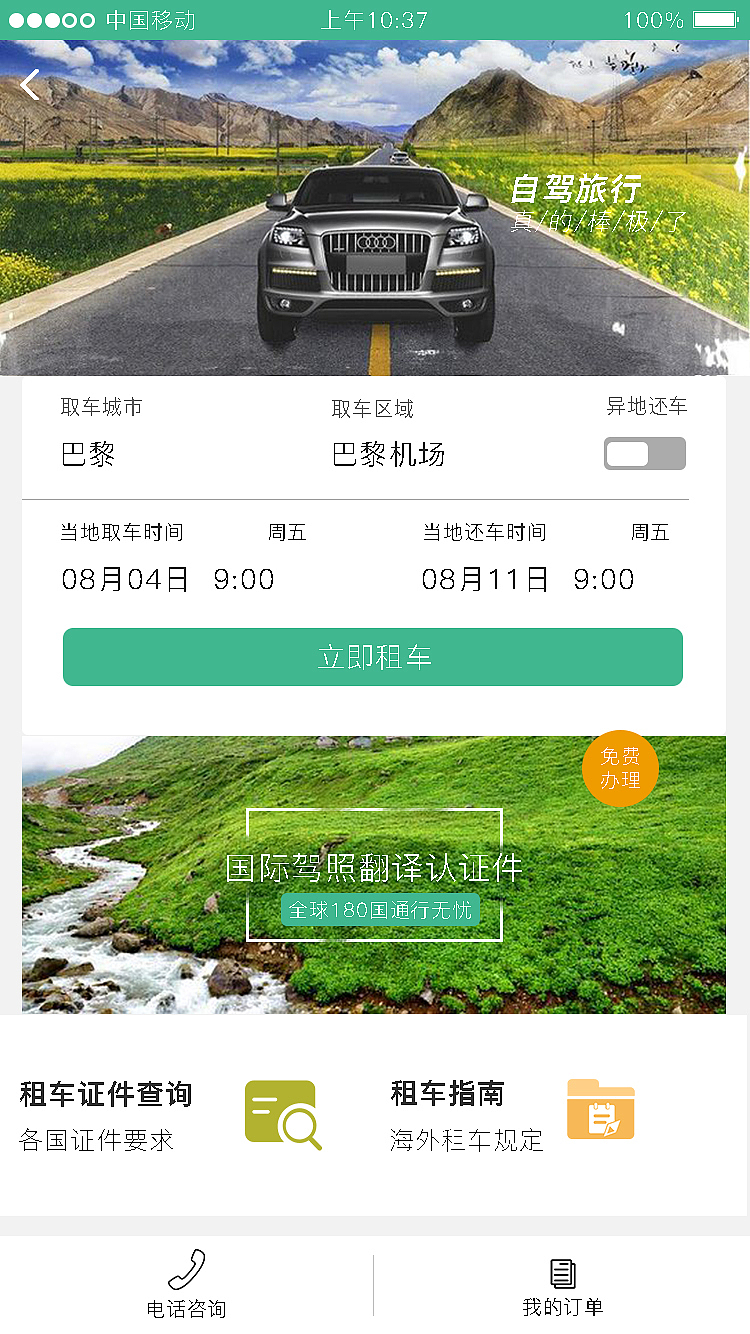Open 租车证件查询 via the search-document icon
The width and height of the screenshot is (750, 1334).
[x=283, y=1111]
